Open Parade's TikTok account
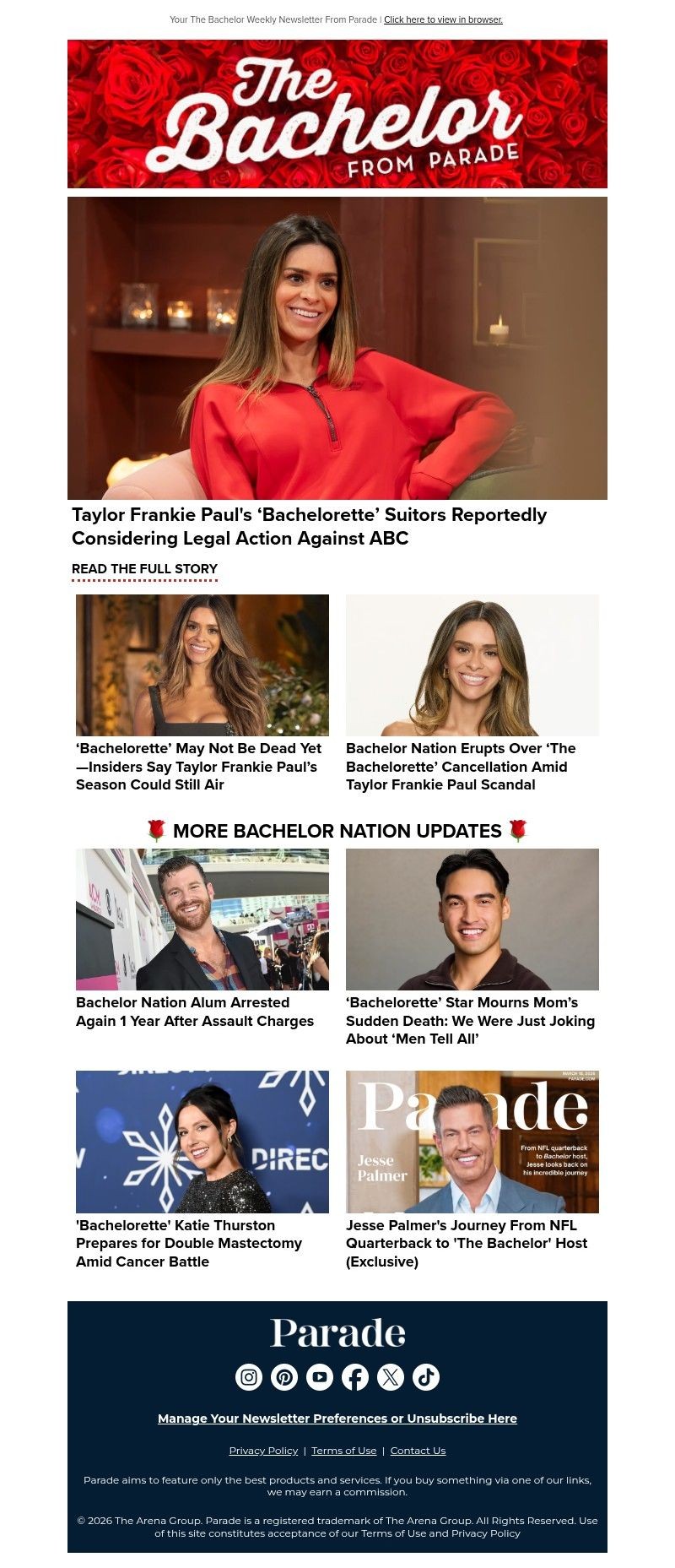Viewport: 675px width, 1568px height. point(426,1377)
